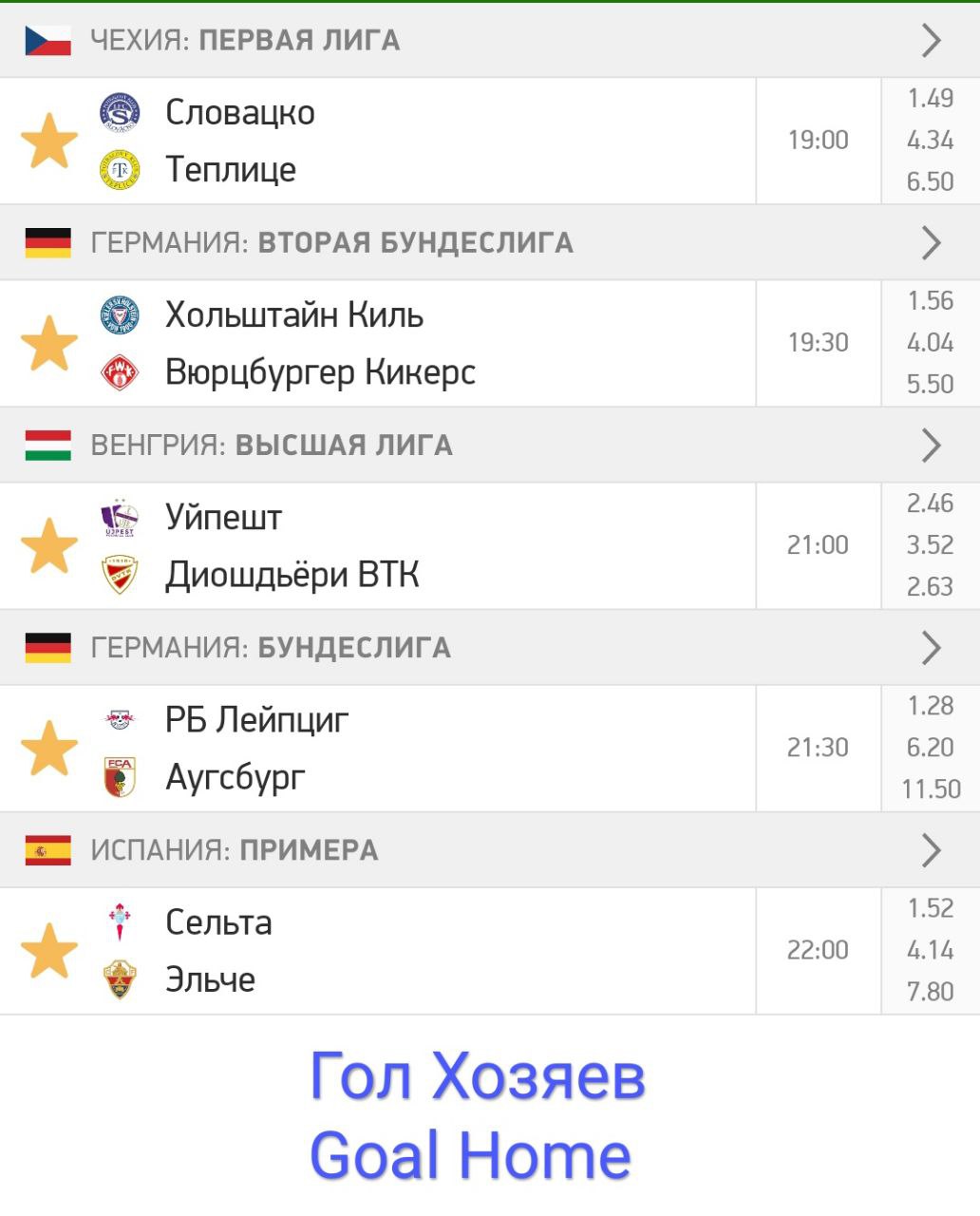Expand Германия: Вторая Бундеслига league page

931,242
